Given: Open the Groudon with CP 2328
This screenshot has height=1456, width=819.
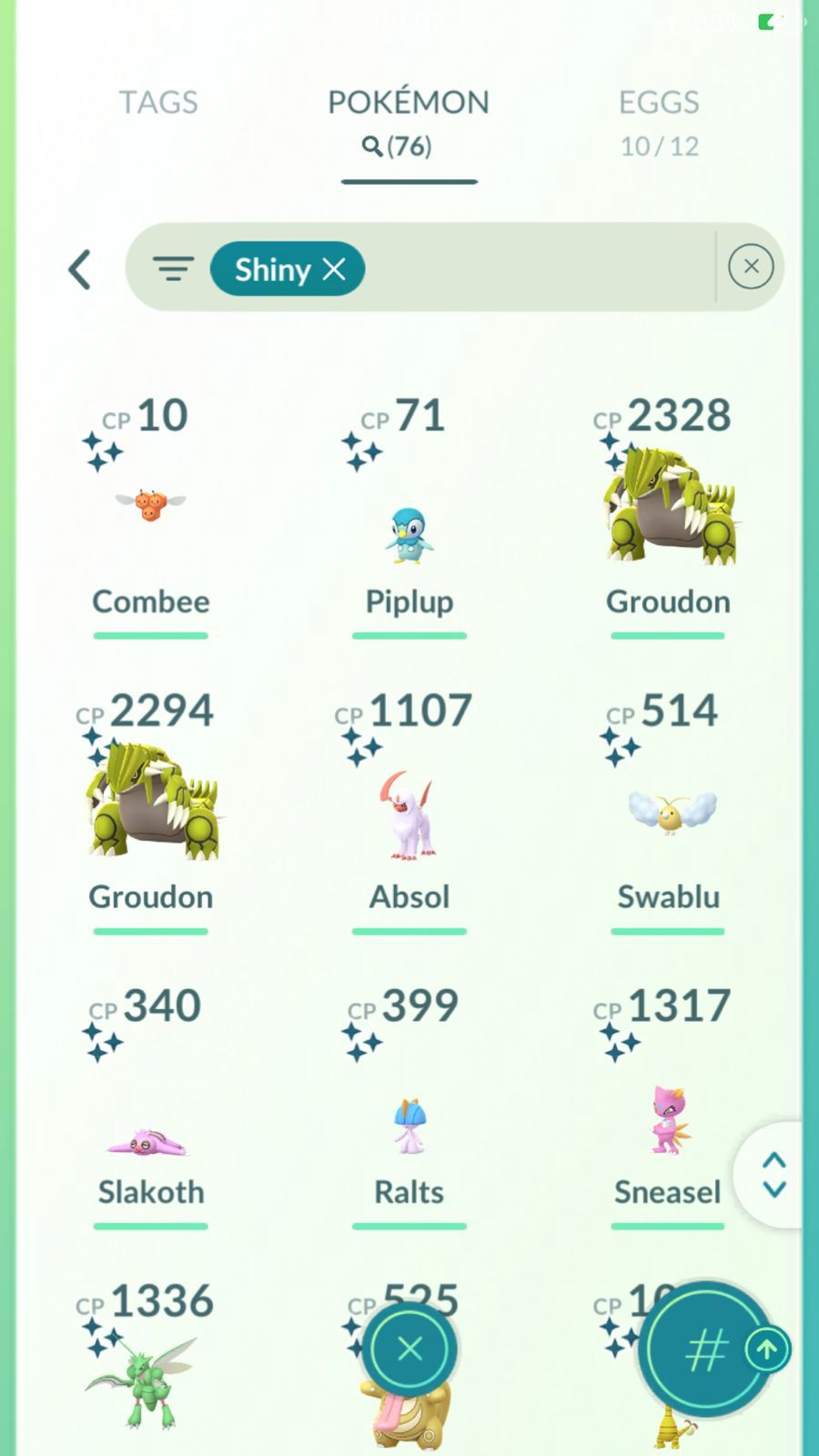Looking at the screenshot, I should tap(668, 514).
